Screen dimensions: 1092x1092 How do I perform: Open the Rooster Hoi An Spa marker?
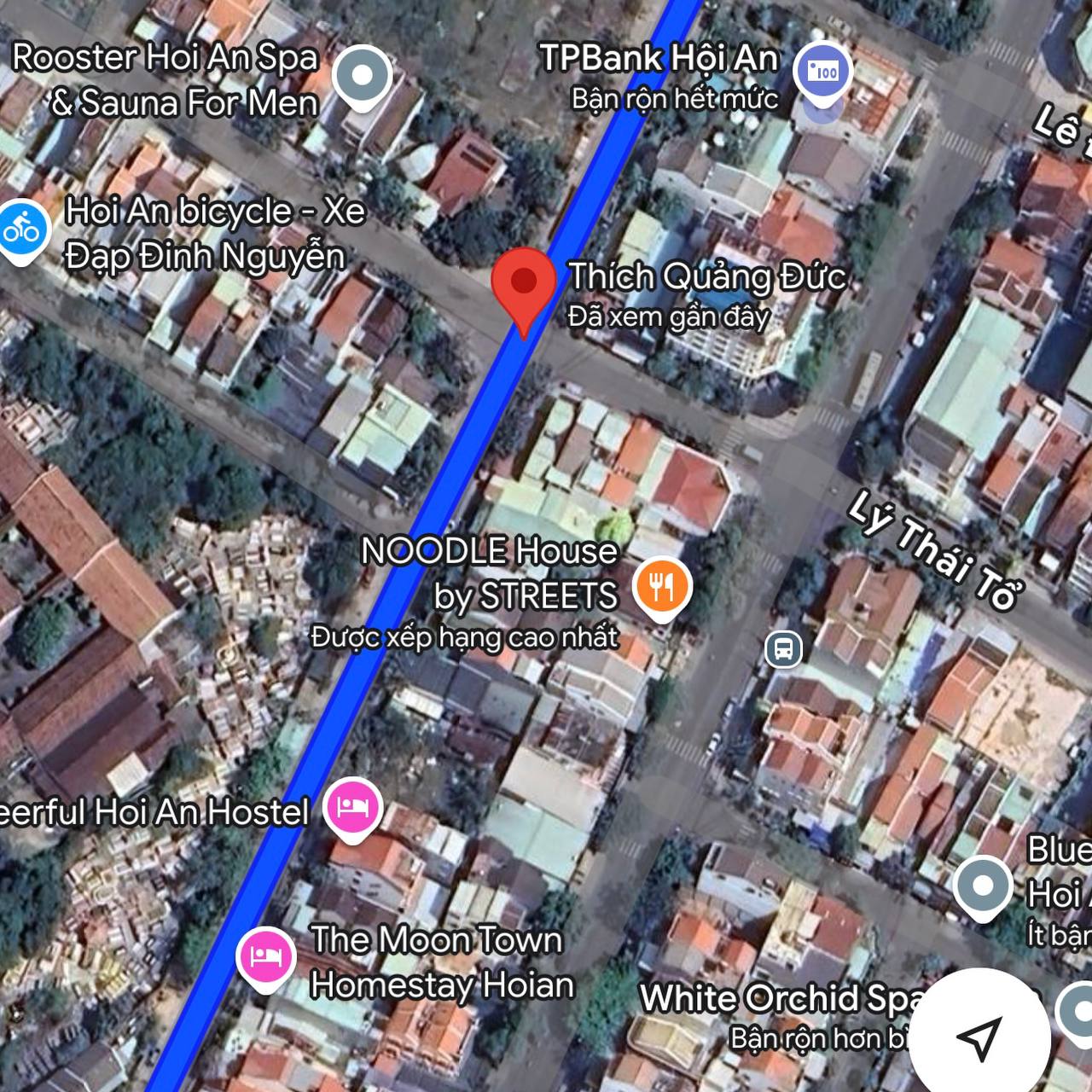pyautogui.click(x=363, y=77)
